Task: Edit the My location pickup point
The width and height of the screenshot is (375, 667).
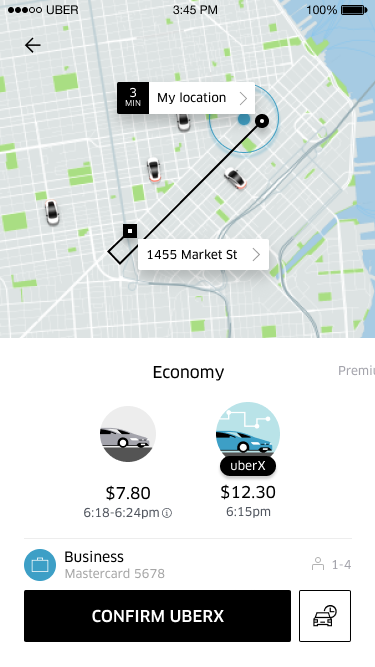Action: point(186,98)
